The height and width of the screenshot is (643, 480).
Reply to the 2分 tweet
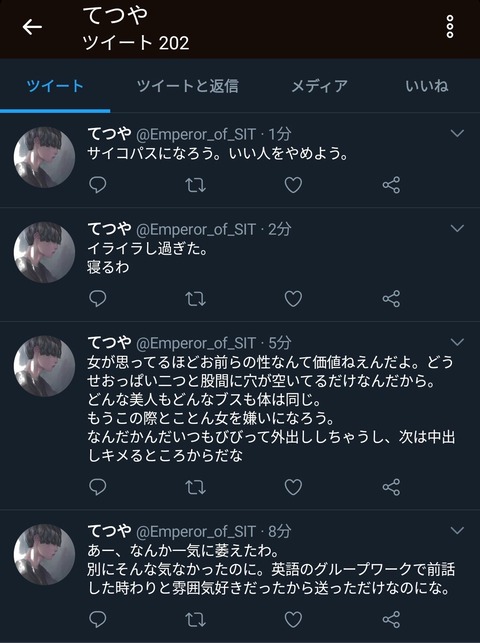[x=98, y=299]
